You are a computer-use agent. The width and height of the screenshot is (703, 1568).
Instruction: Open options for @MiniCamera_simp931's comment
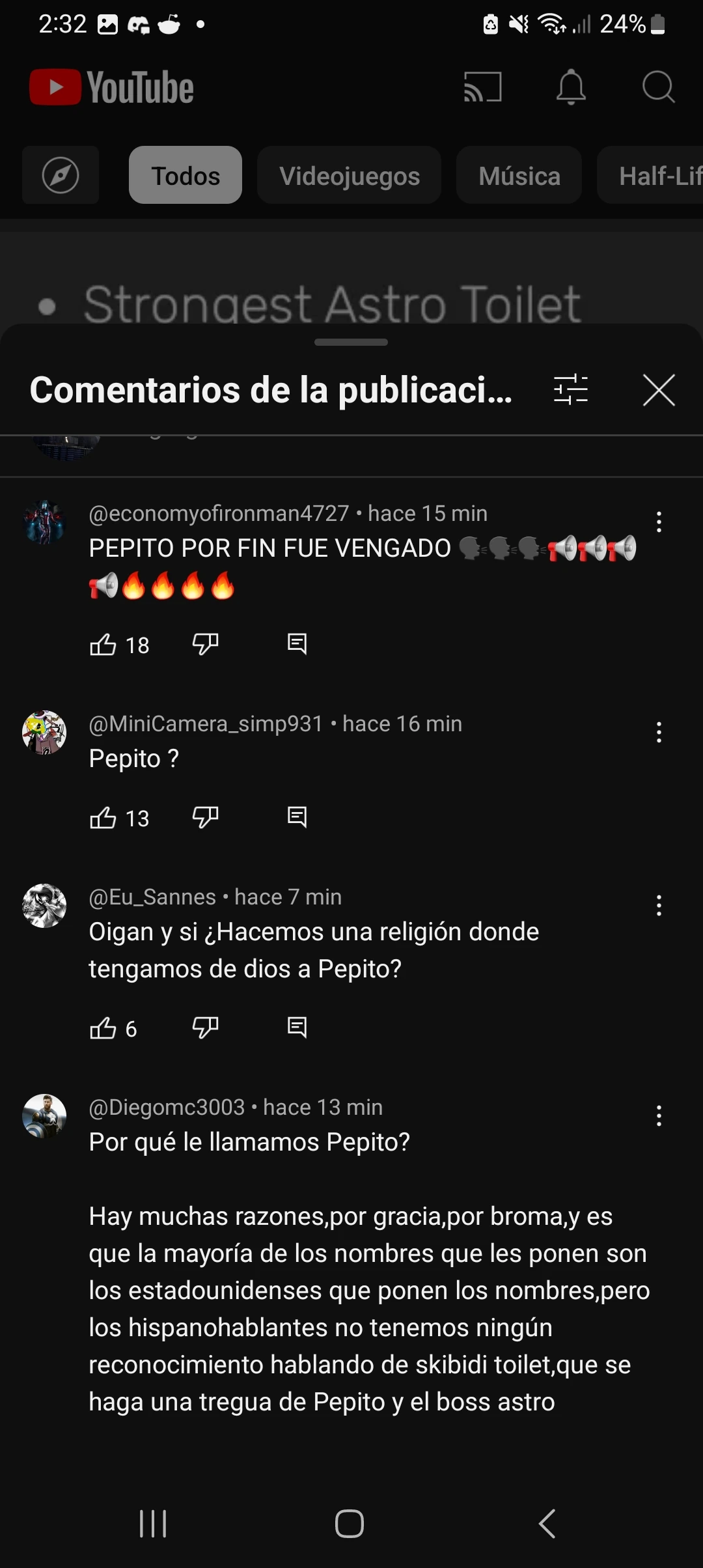[x=659, y=733]
